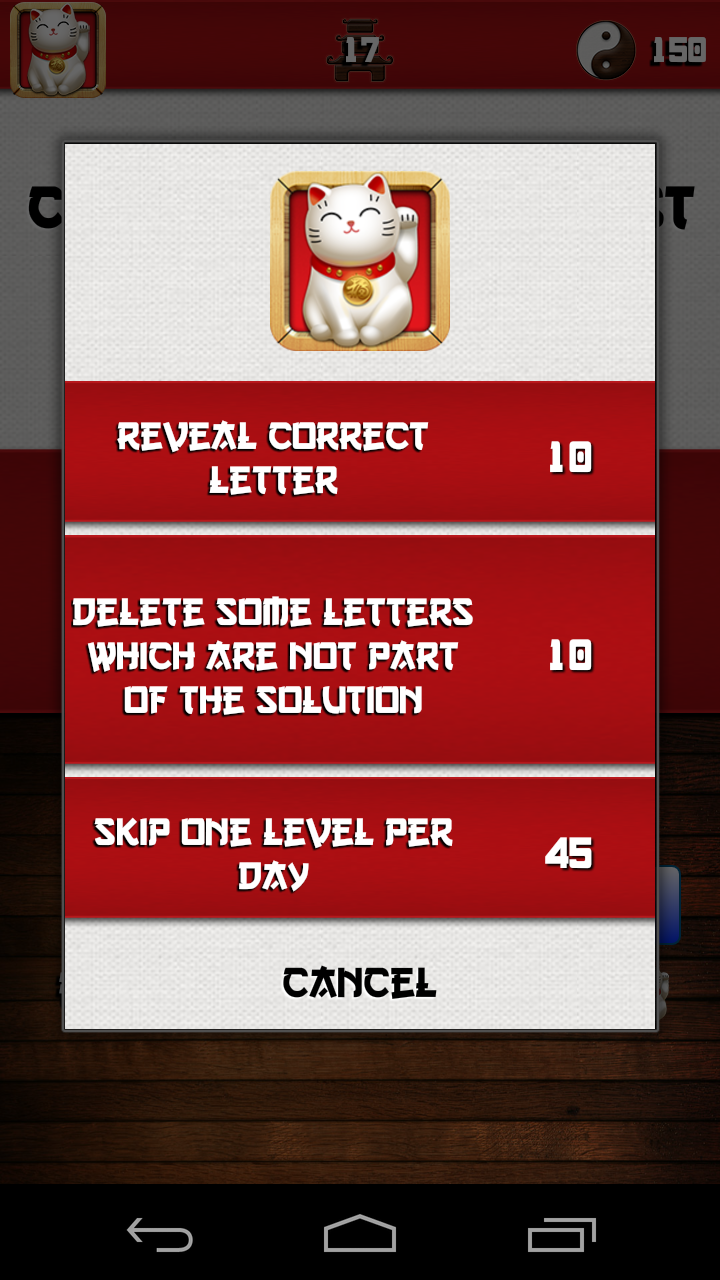The height and width of the screenshot is (1280, 720).
Task: Use Skip One Level Per Day option
Action: pos(360,853)
